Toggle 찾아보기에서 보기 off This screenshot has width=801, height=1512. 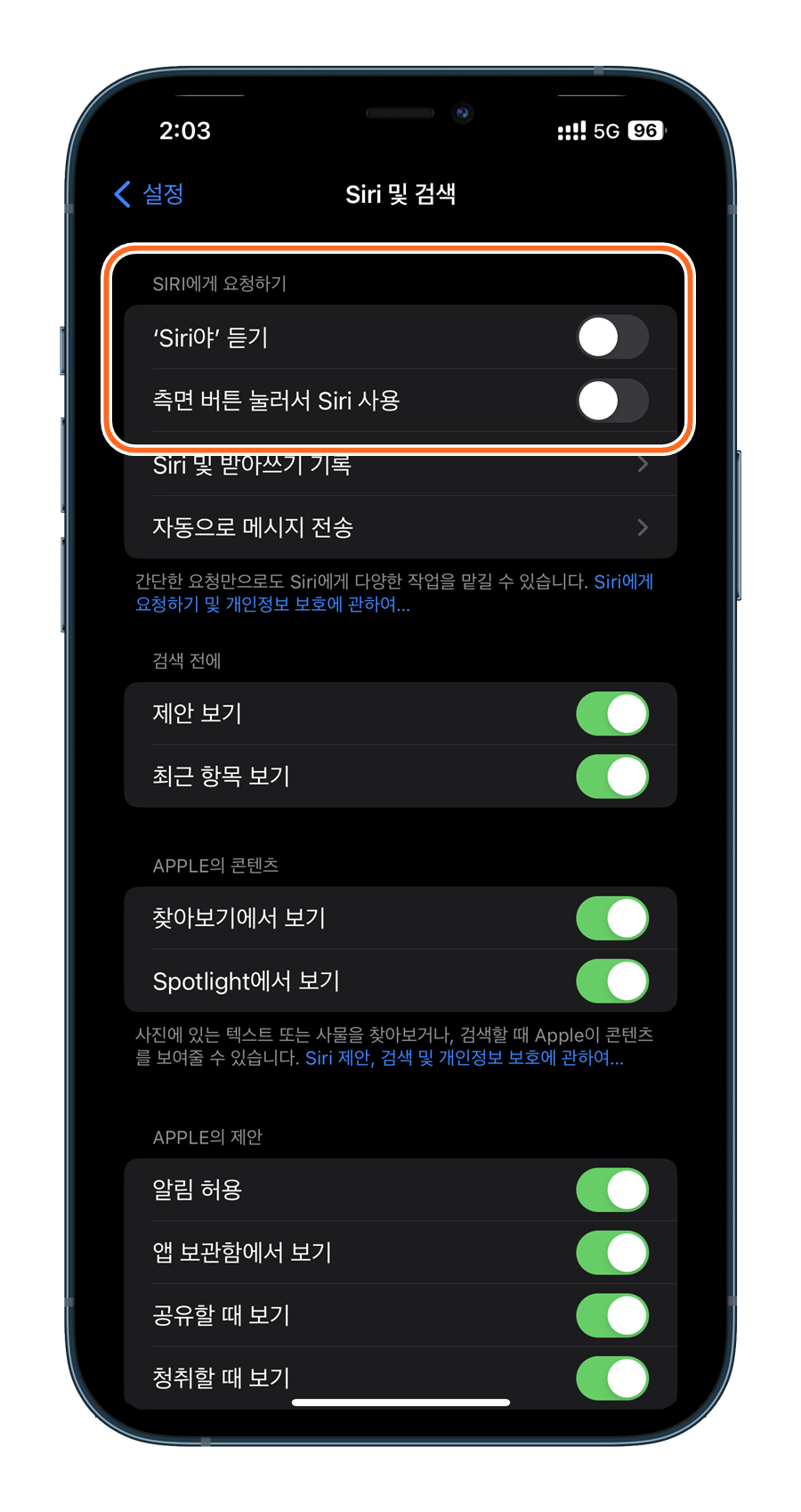pos(612,918)
